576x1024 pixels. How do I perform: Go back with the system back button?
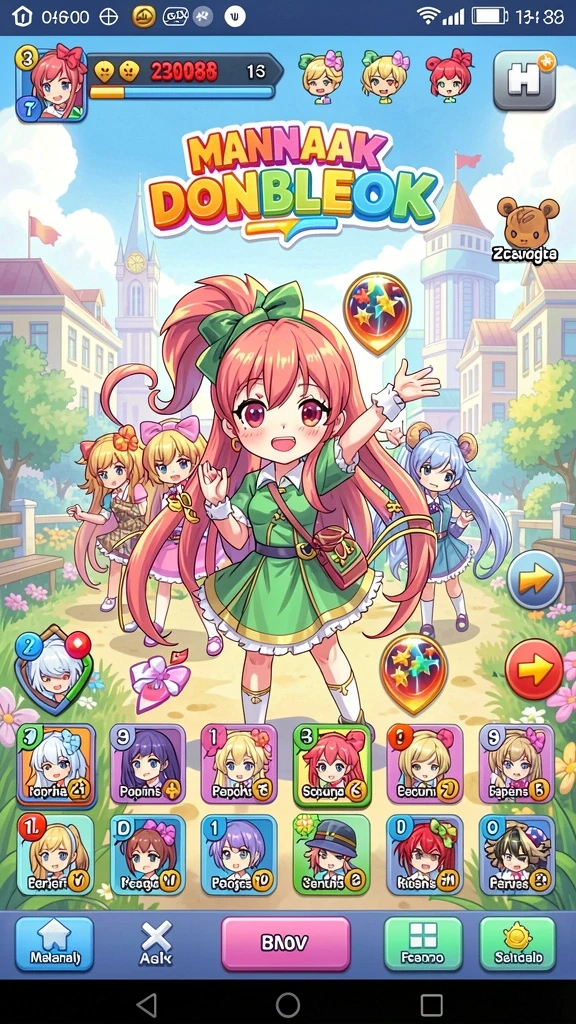pos(147,1004)
